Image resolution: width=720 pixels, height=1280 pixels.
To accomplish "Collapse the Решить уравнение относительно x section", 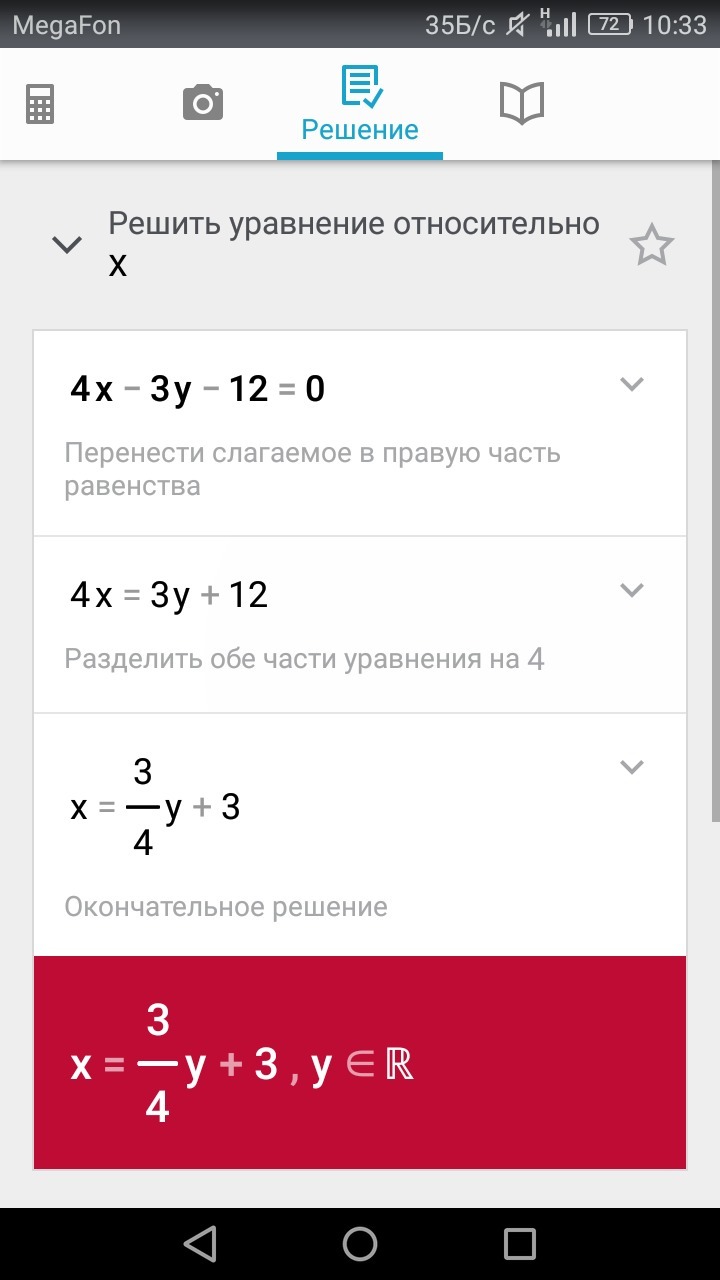I will point(67,244).
